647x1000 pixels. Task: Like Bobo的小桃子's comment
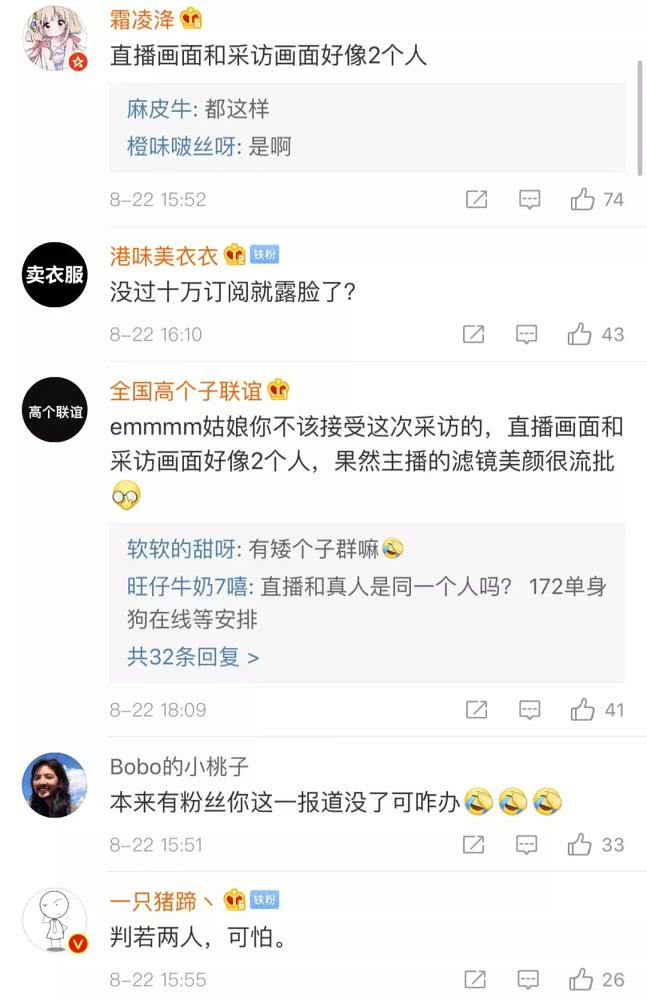click(x=580, y=845)
